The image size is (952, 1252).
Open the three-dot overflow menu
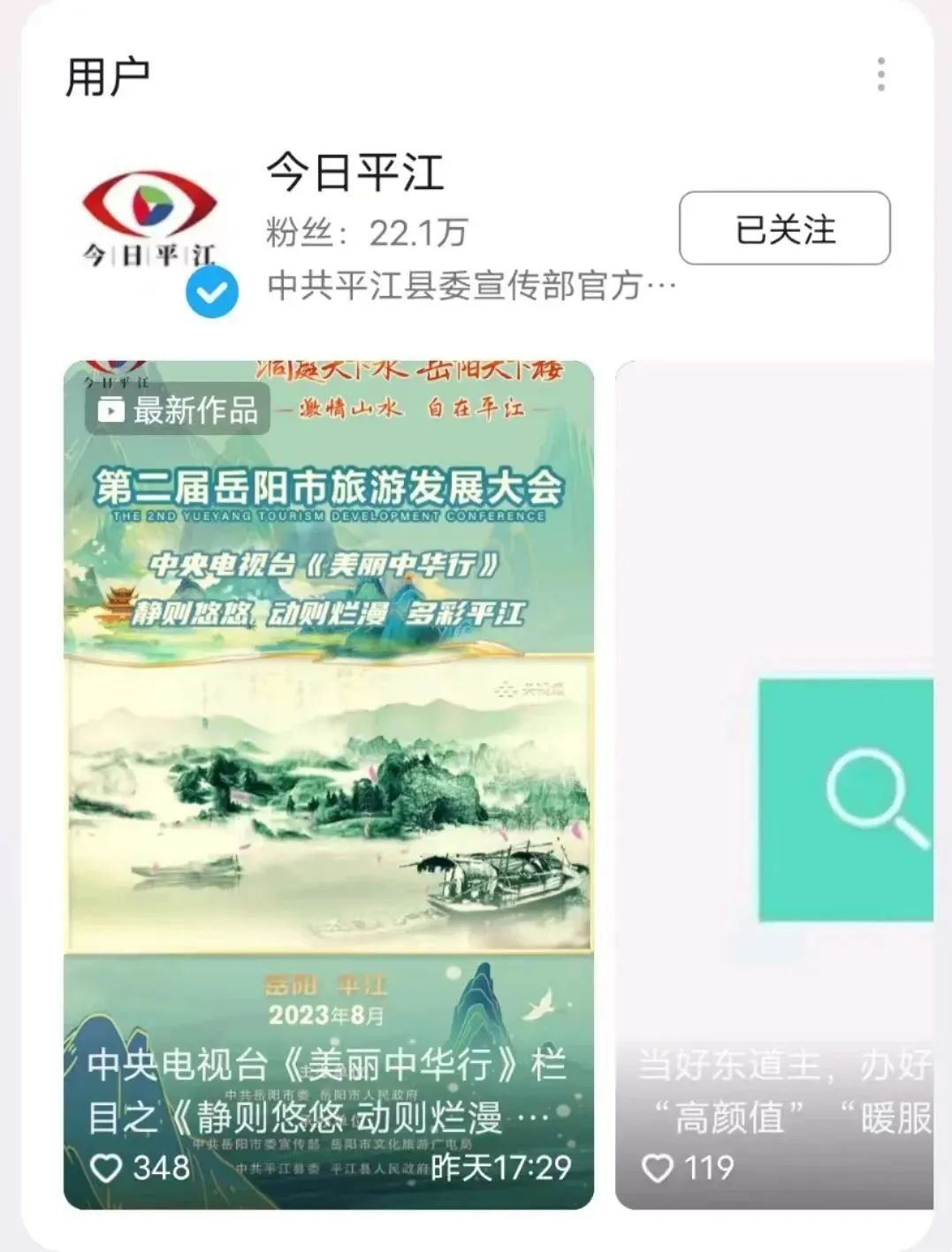click(880, 75)
